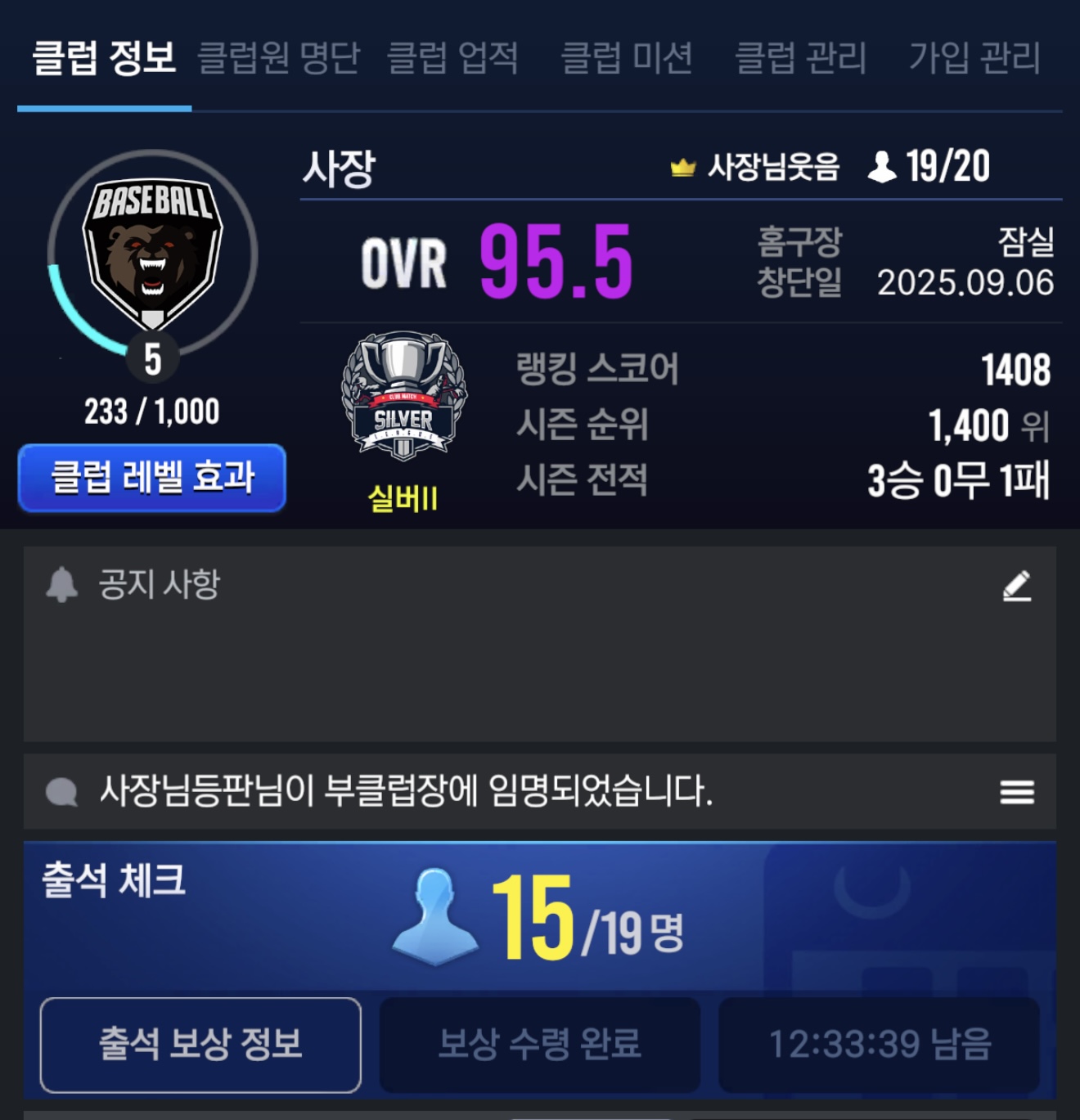Open the 클럽 업적 tab

point(452,58)
